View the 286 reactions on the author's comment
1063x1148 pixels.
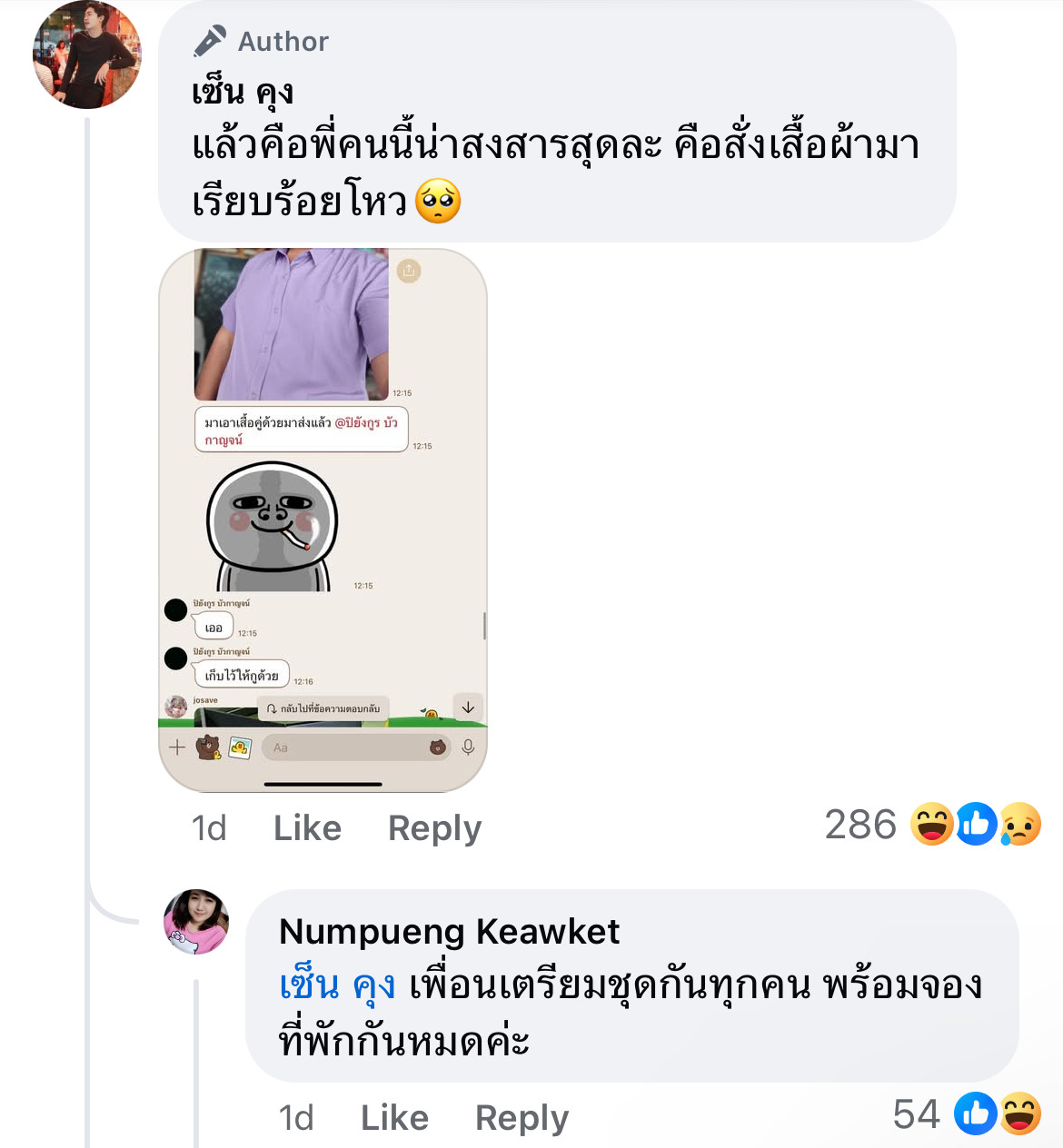pos(931,825)
